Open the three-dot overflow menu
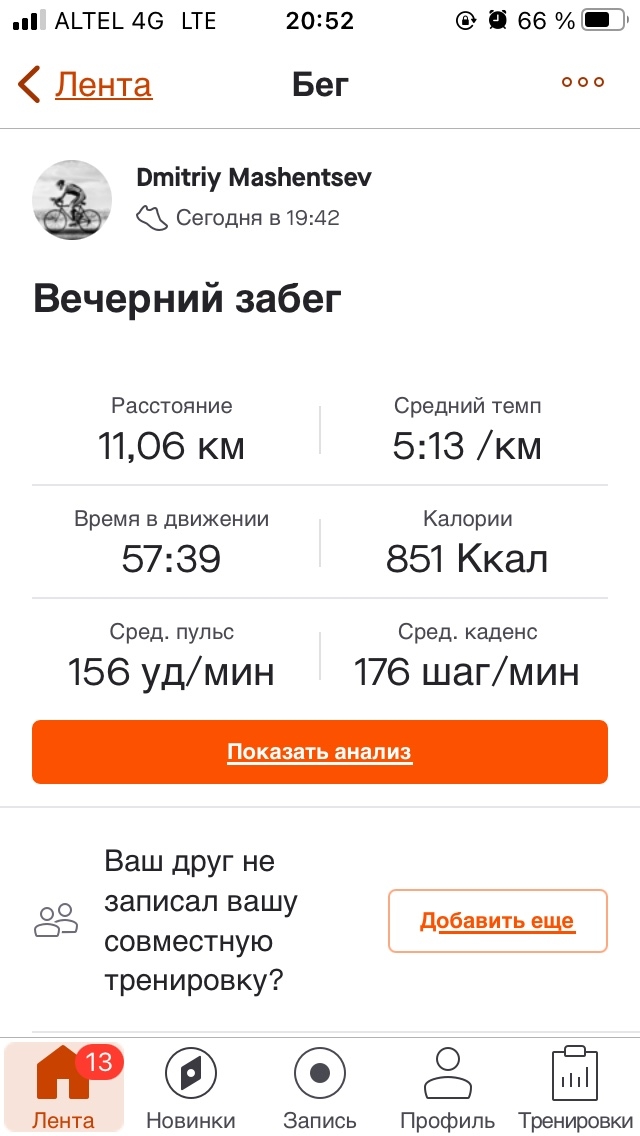The height and width of the screenshot is (1136, 640). click(x=583, y=83)
